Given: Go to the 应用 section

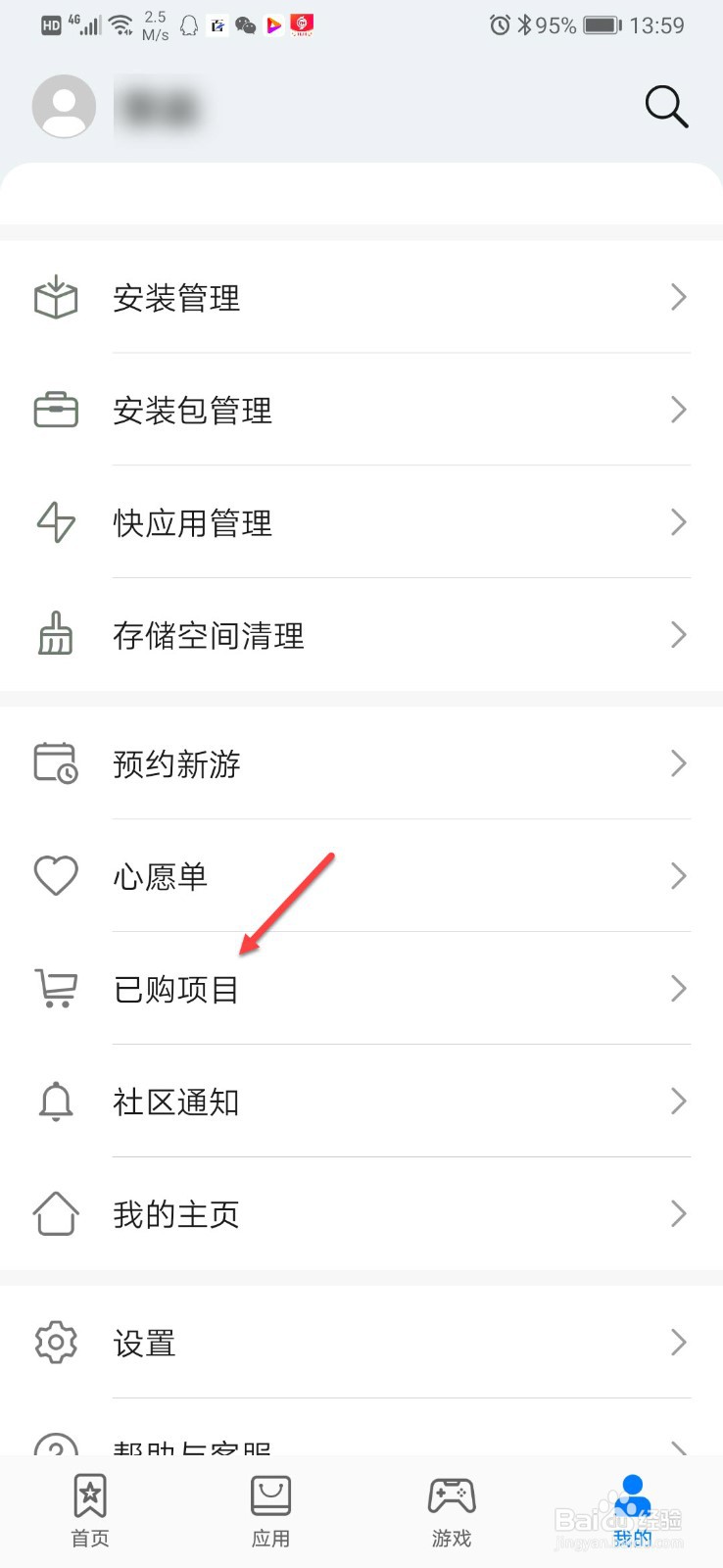Looking at the screenshot, I should (270, 1509).
